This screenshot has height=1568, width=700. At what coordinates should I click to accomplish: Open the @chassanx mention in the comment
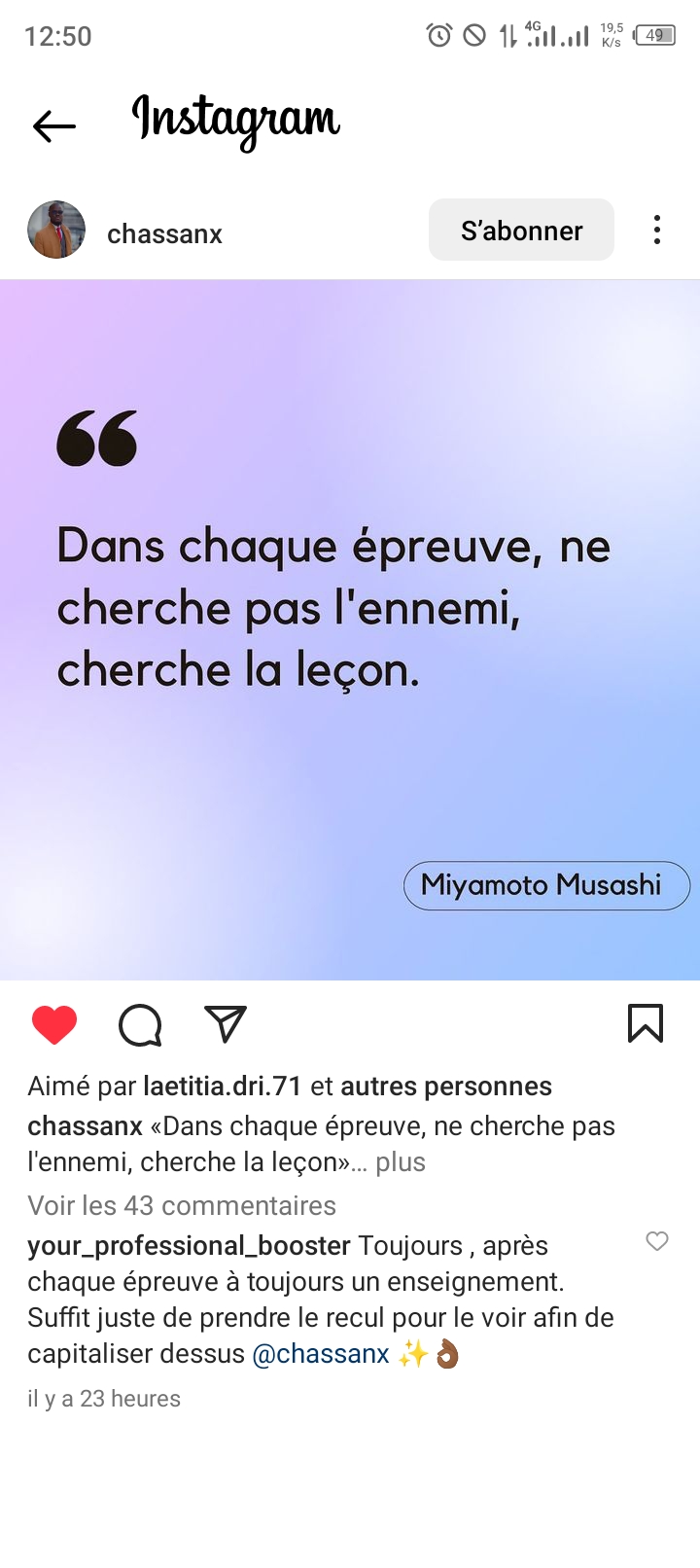[321, 1354]
